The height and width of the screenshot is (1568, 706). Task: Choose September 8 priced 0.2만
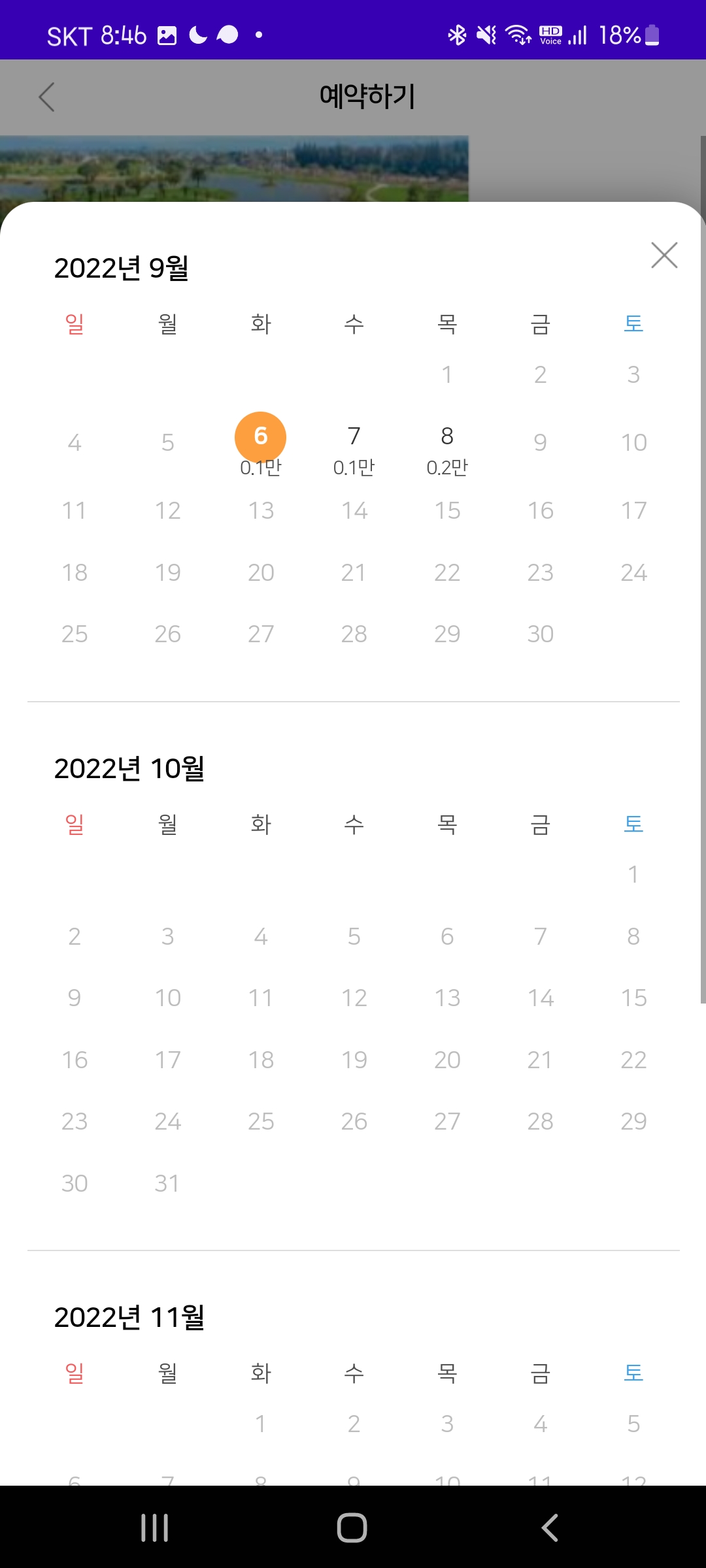coord(447,448)
